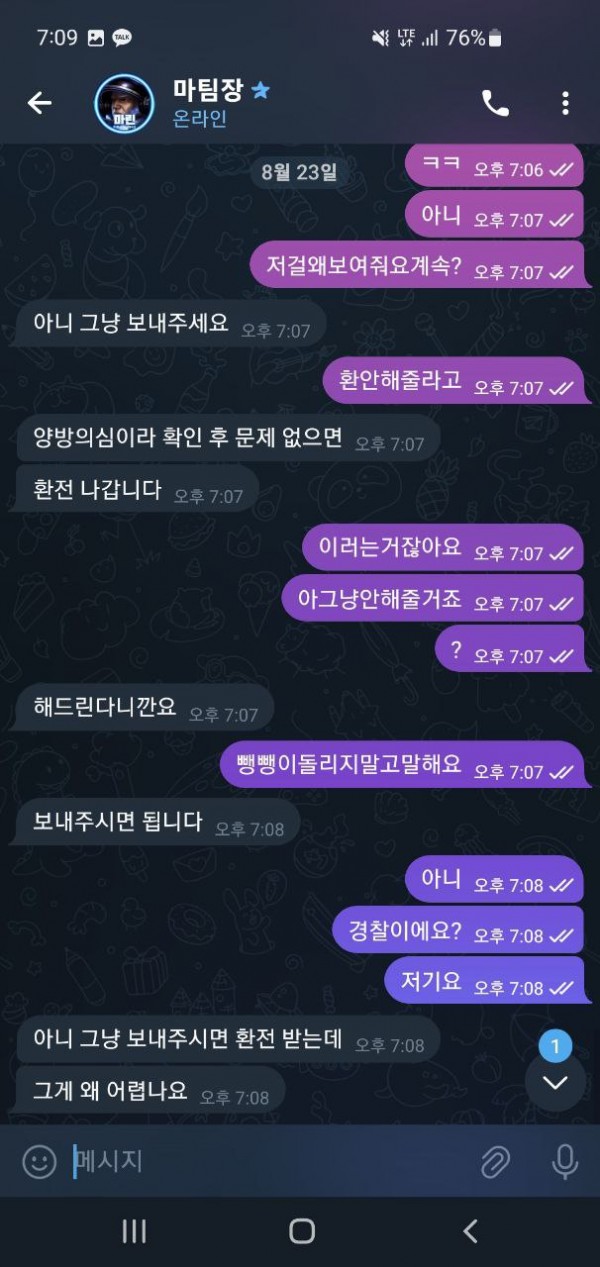Open recent apps from the navigation bar
The height and width of the screenshot is (1267, 600).
pos(134,1231)
